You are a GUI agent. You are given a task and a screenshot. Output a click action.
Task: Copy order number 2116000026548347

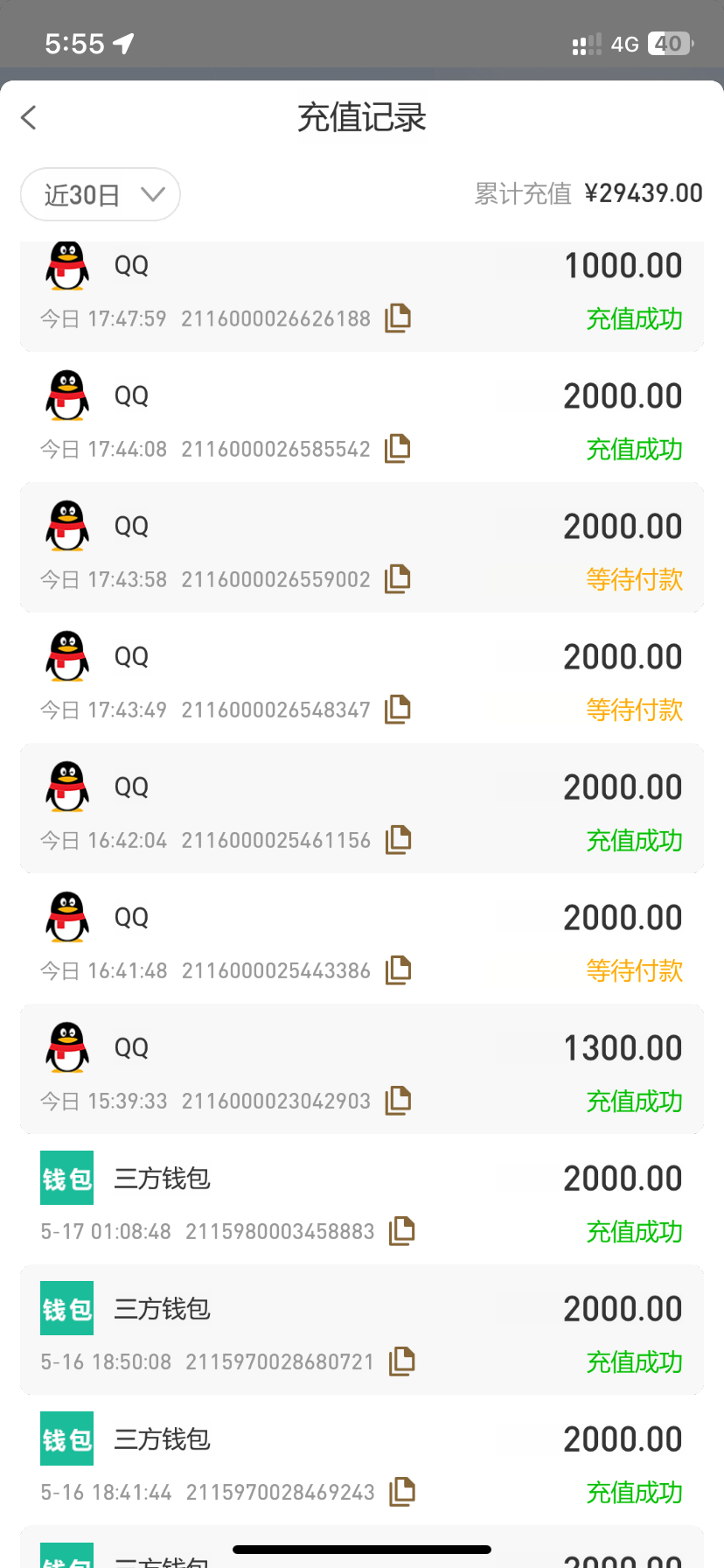tap(398, 709)
